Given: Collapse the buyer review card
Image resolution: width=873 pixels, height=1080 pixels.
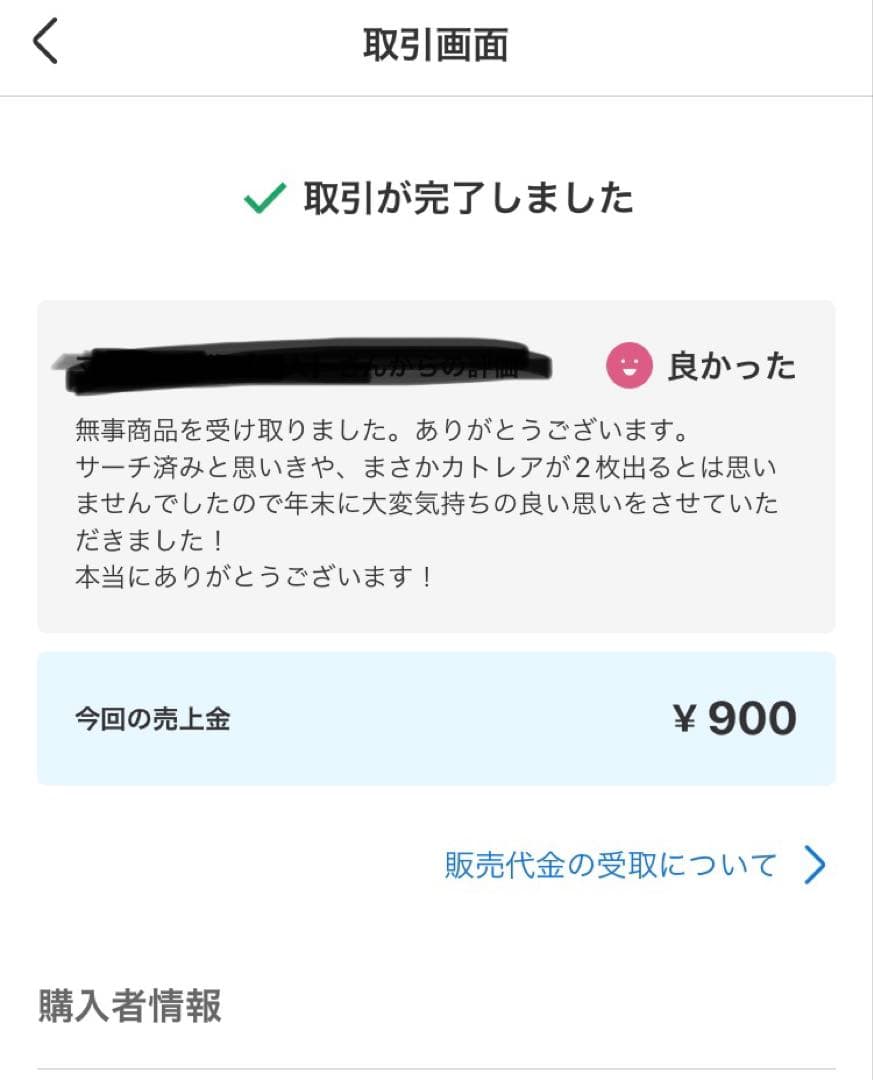Looking at the screenshot, I should [x=435, y=465].
